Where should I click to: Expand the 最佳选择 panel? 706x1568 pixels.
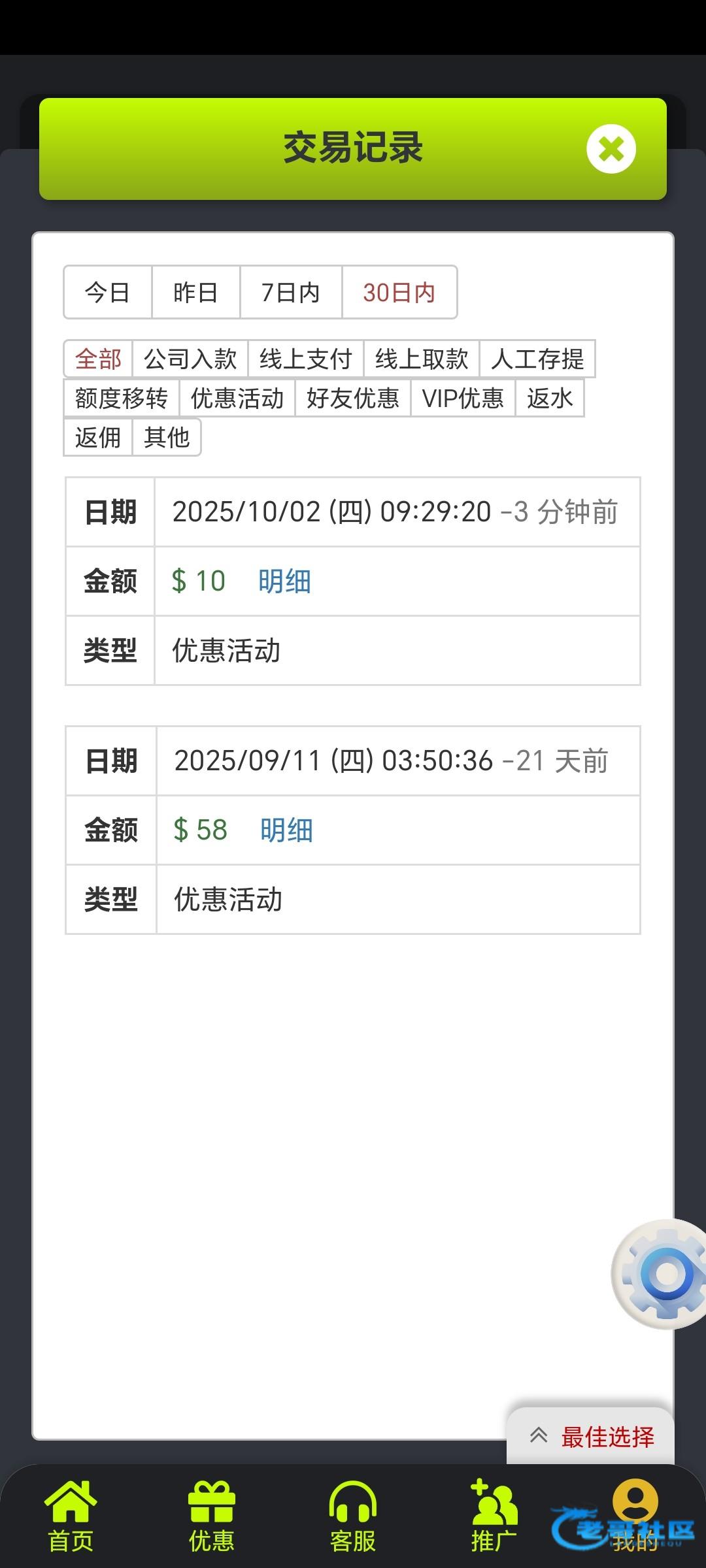590,1437
